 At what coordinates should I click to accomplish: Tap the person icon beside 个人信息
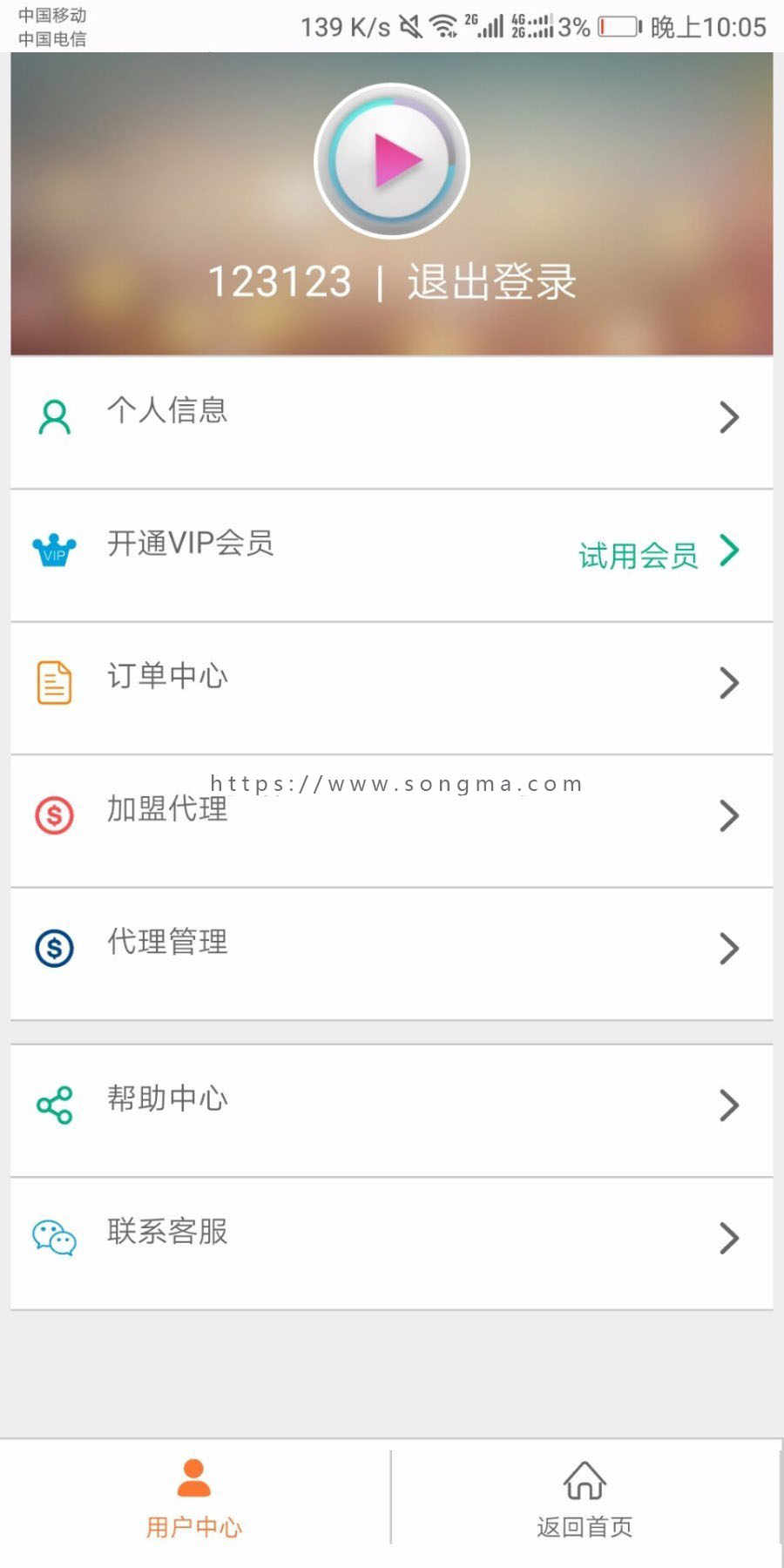click(x=54, y=416)
